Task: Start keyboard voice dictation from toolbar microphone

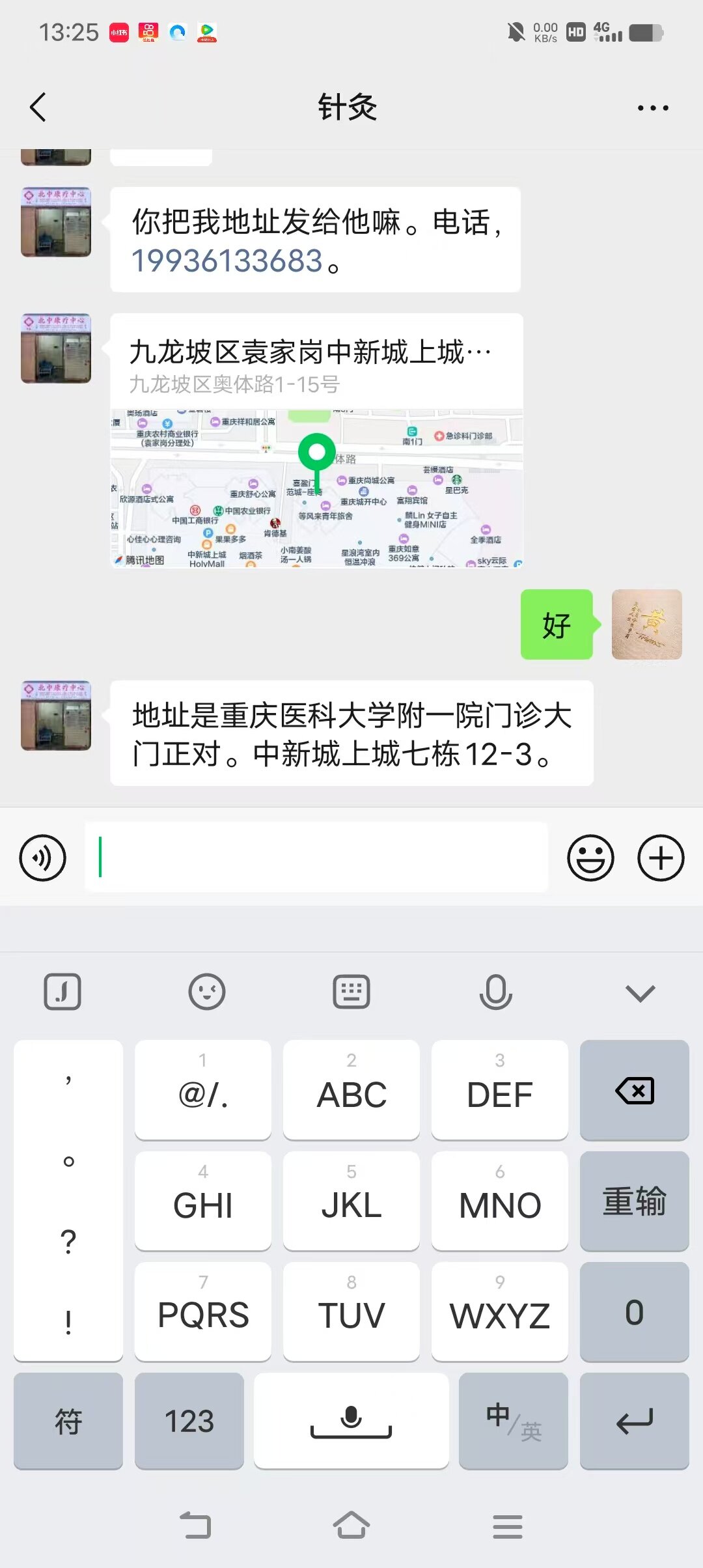Action: [495, 993]
